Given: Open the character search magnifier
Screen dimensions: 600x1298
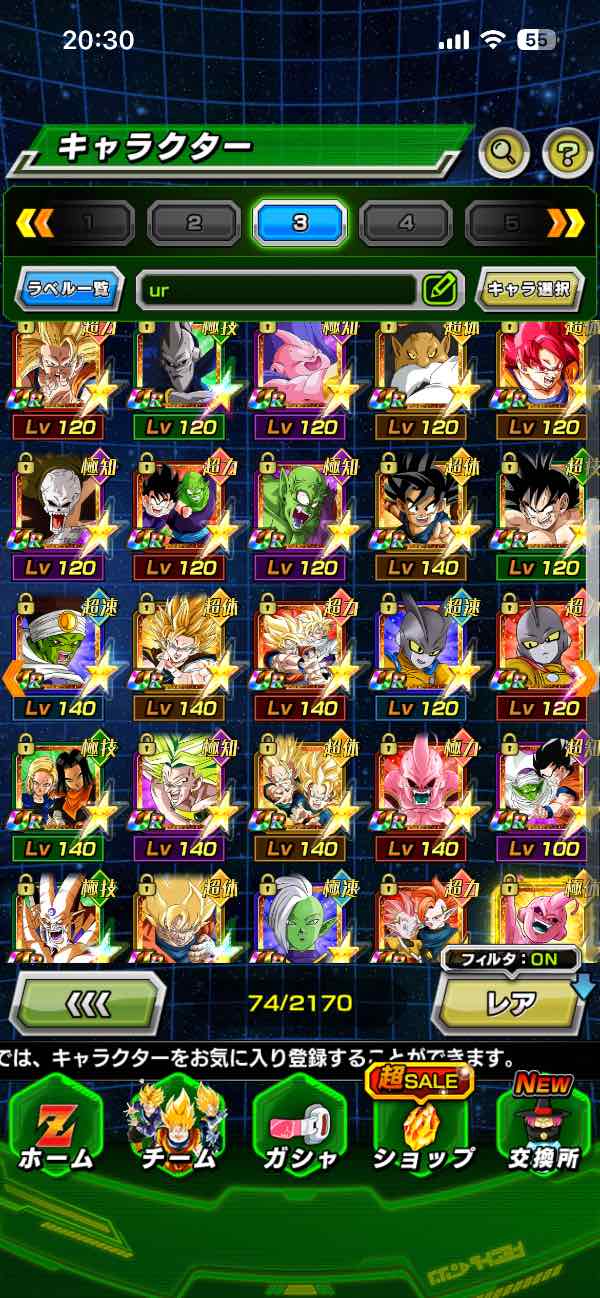Looking at the screenshot, I should tap(504, 152).
